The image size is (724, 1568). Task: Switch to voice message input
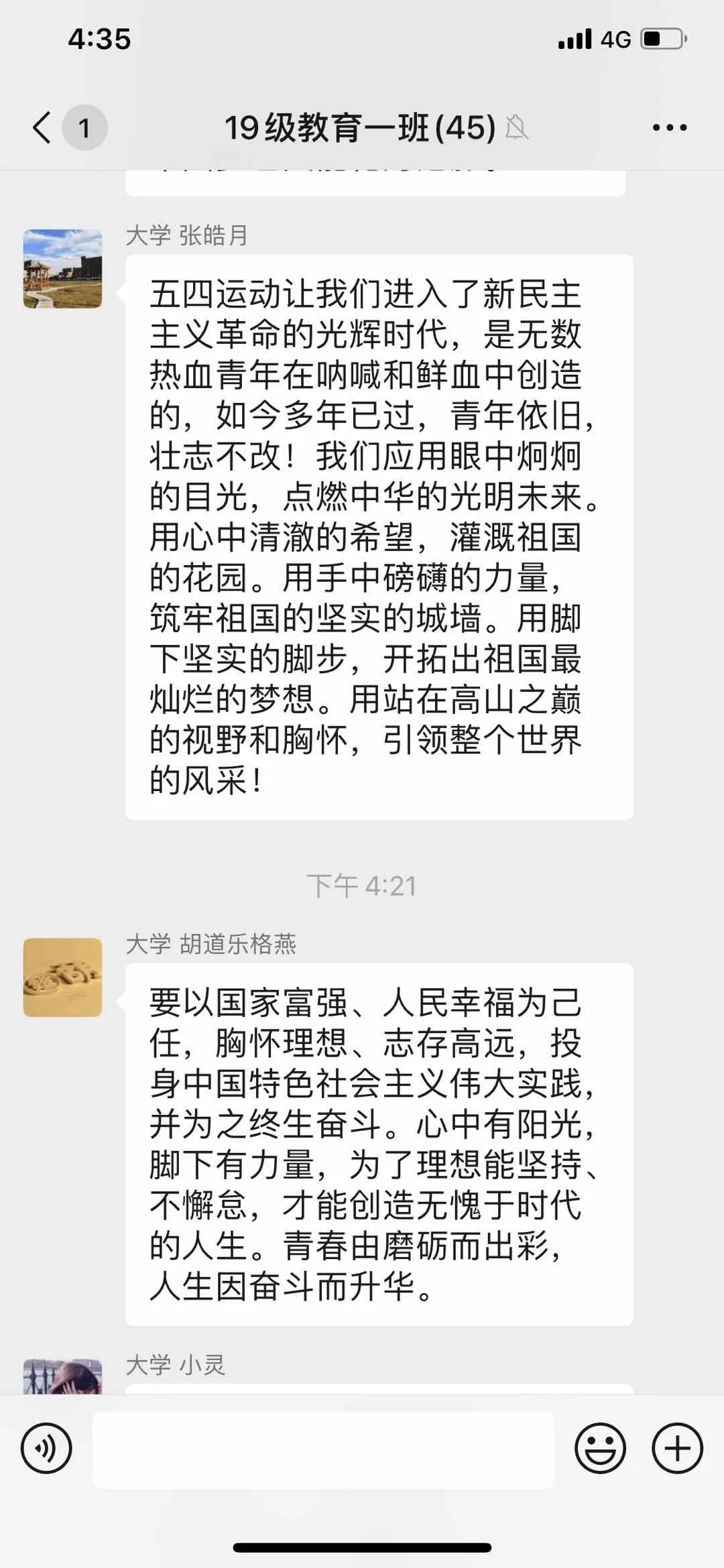point(46,1449)
